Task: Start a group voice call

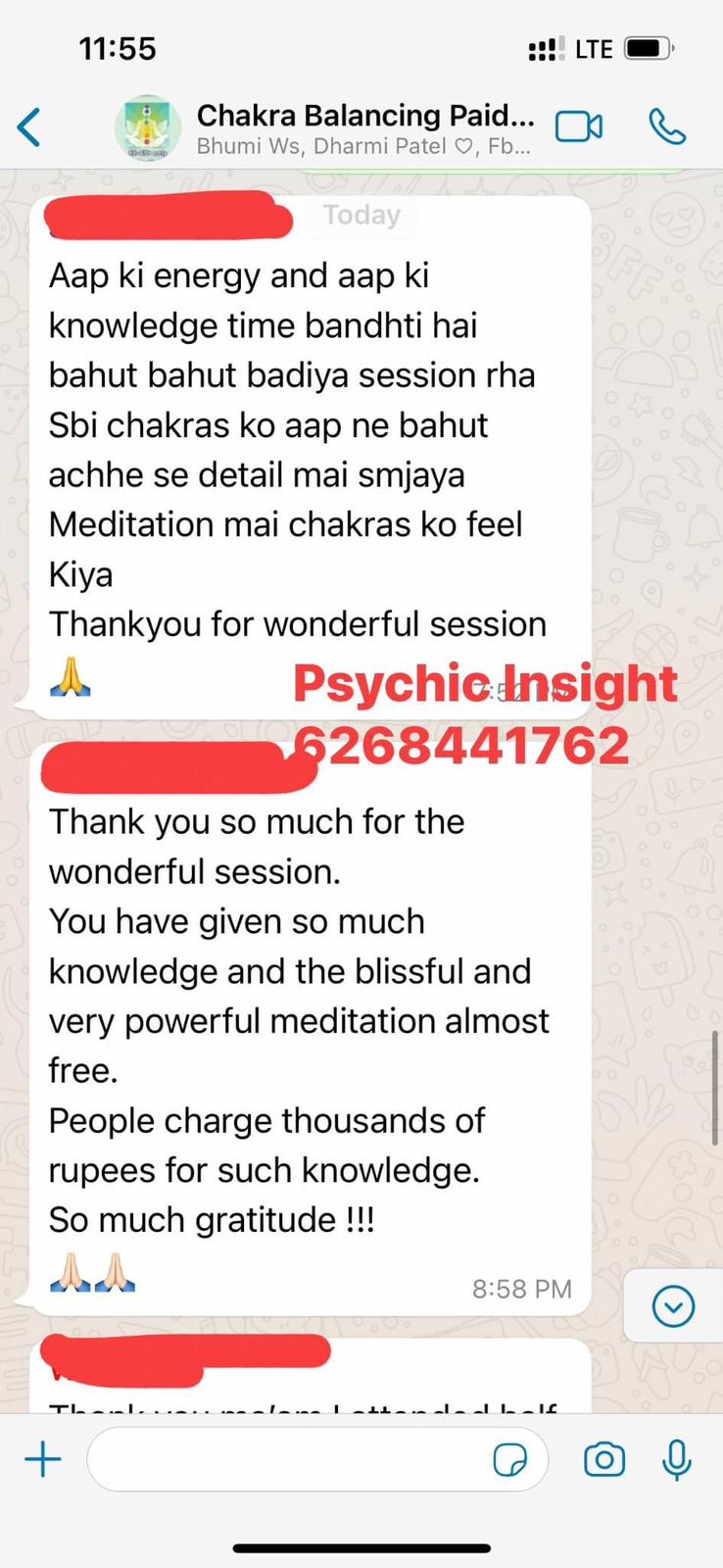Action: [x=667, y=127]
